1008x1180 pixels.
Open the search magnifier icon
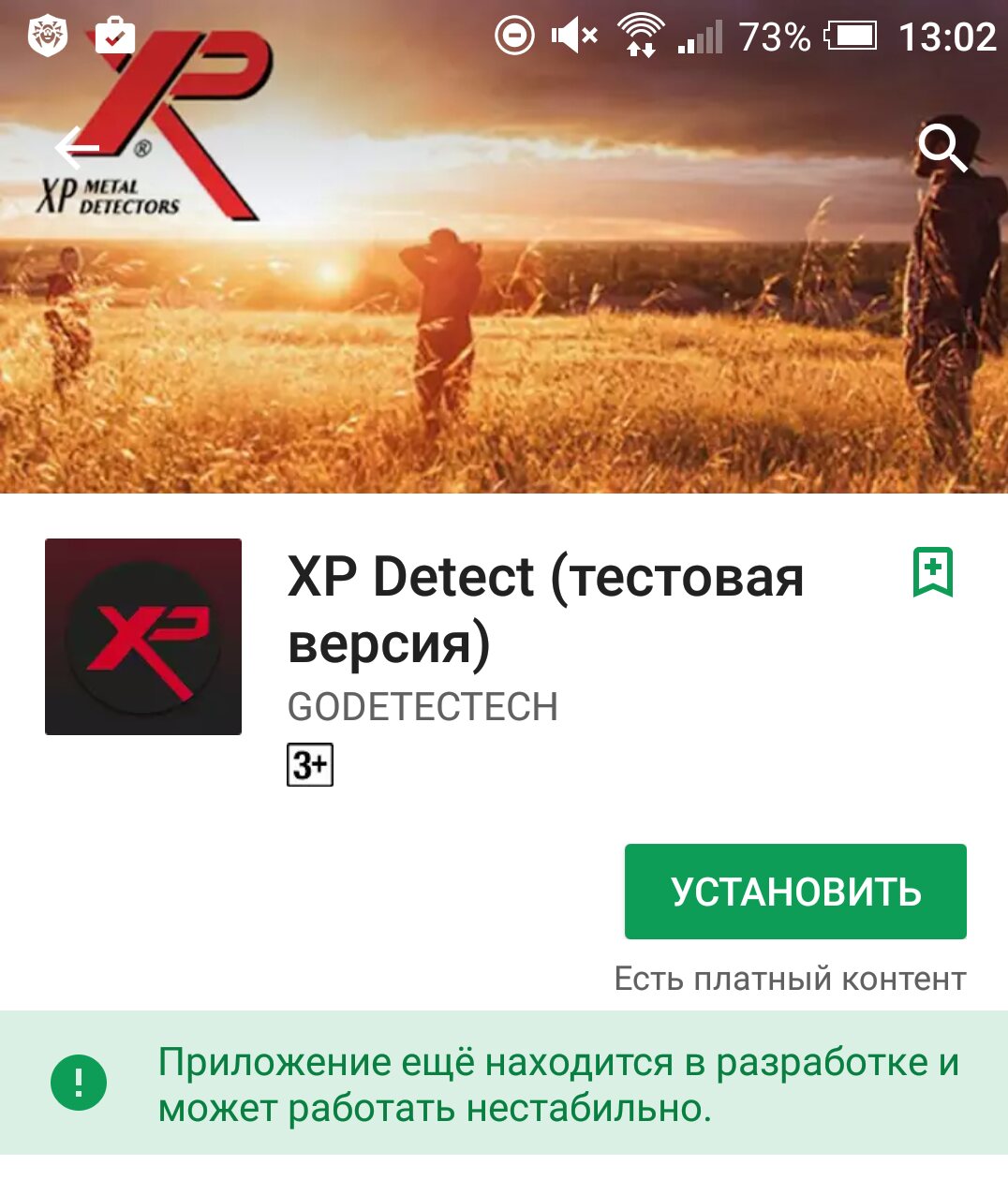[x=941, y=148]
